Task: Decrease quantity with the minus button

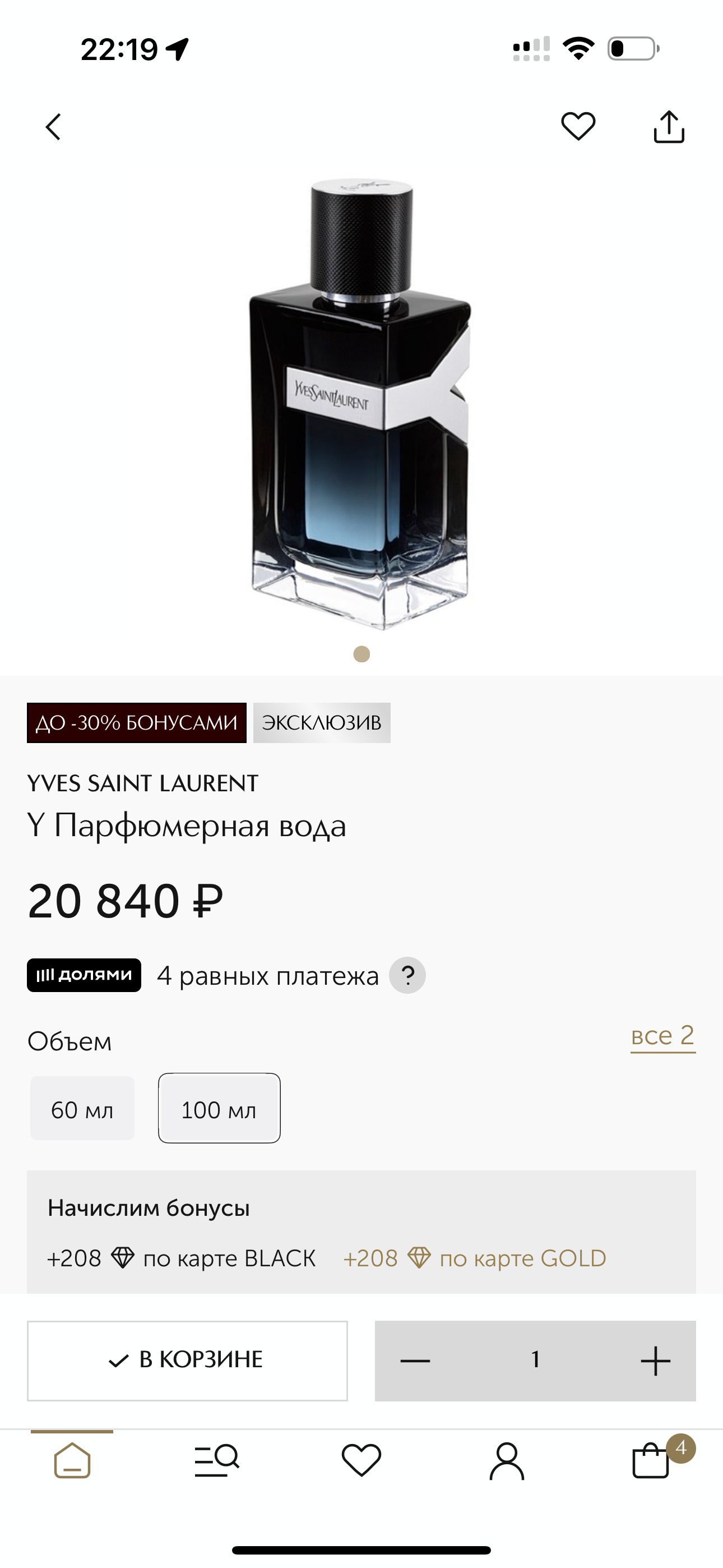Action: click(x=415, y=1361)
